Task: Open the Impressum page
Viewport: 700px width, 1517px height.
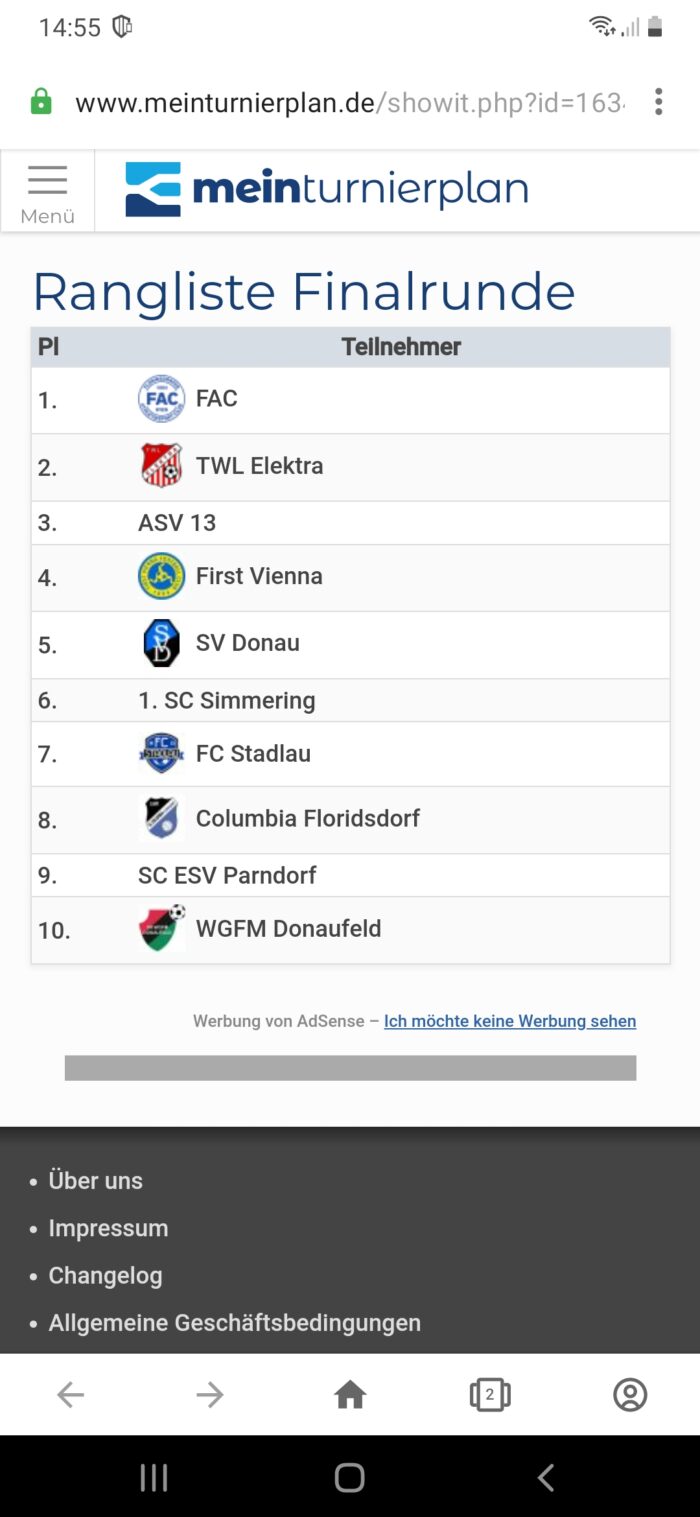Action: coord(108,1228)
